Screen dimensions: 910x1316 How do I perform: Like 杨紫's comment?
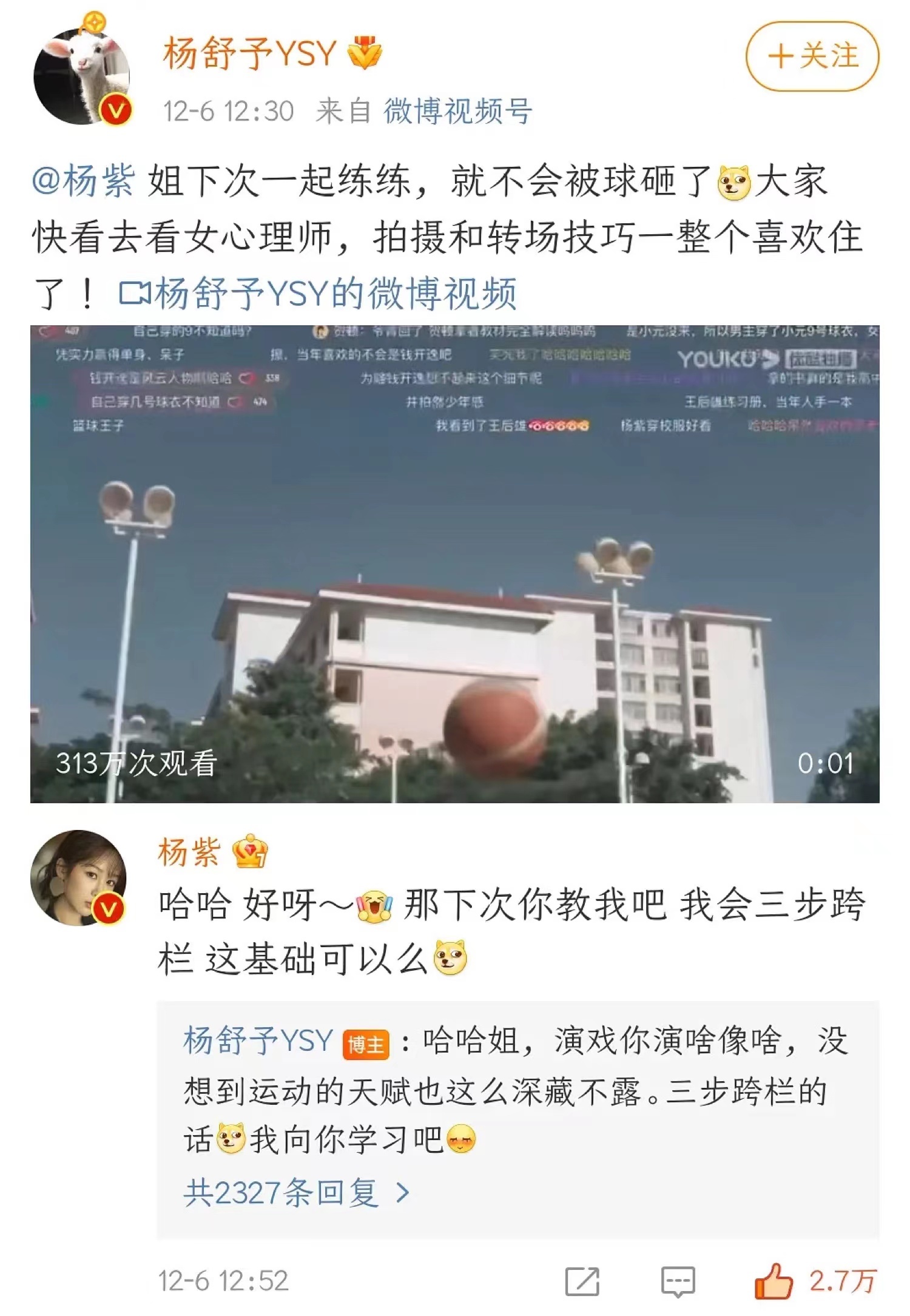pyautogui.click(x=774, y=1281)
